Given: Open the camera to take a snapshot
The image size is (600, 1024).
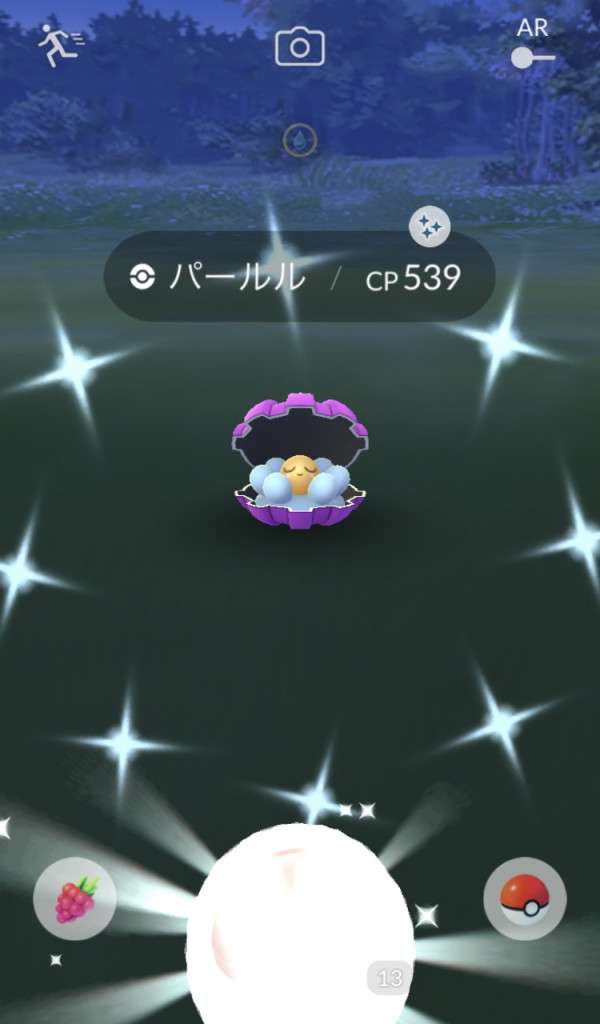Looking at the screenshot, I should [300, 46].
